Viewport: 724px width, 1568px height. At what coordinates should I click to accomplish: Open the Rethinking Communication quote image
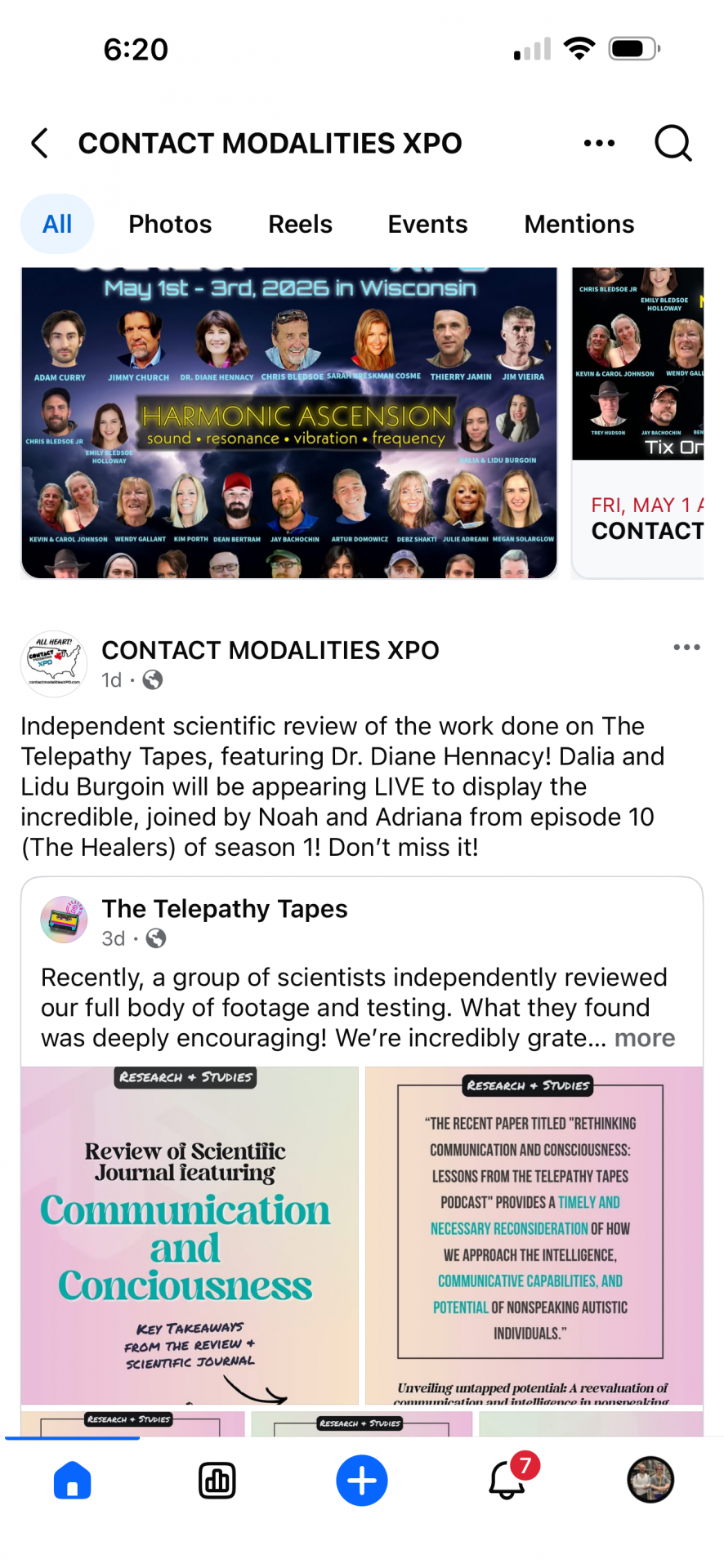click(x=533, y=1235)
